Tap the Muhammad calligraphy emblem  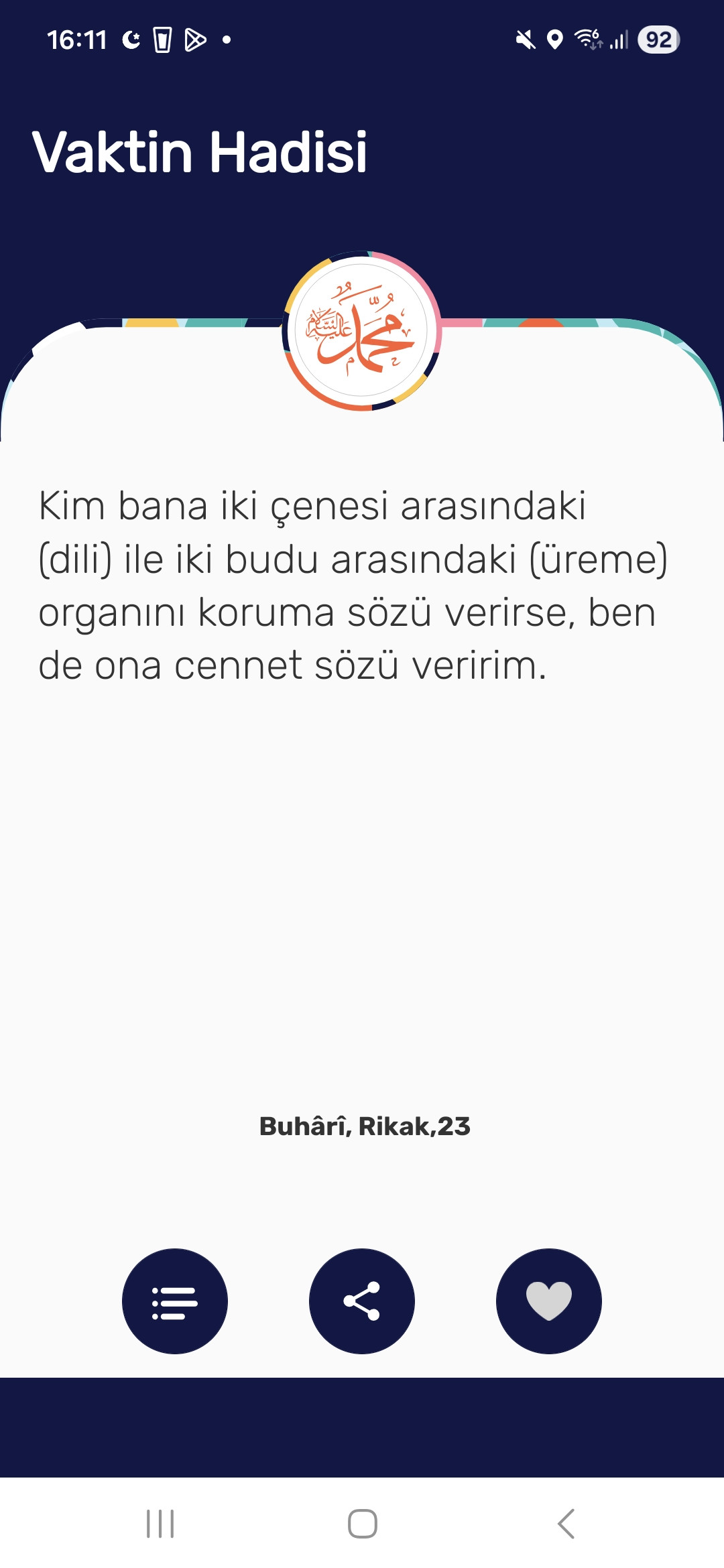click(x=362, y=331)
